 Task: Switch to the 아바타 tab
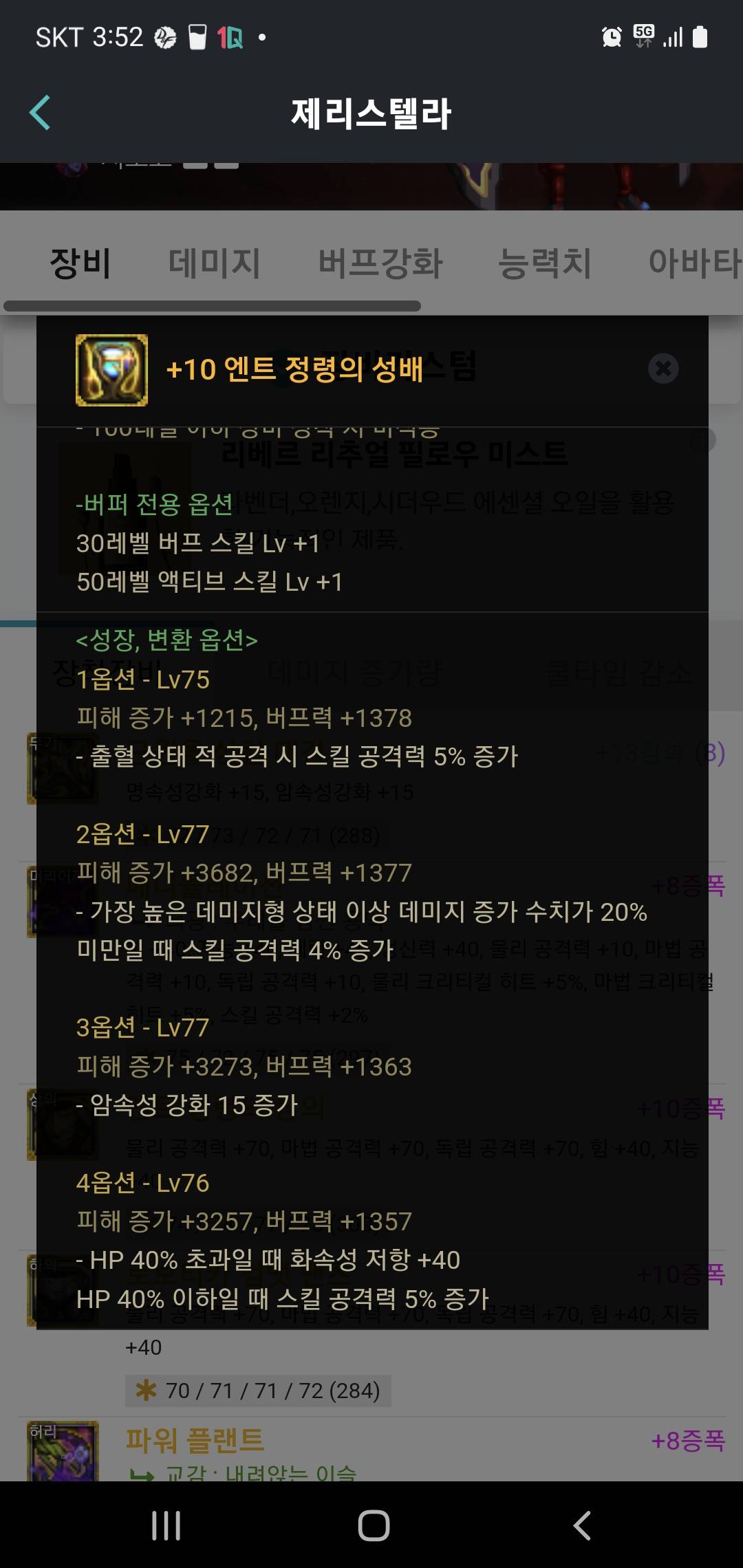[693, 263]
